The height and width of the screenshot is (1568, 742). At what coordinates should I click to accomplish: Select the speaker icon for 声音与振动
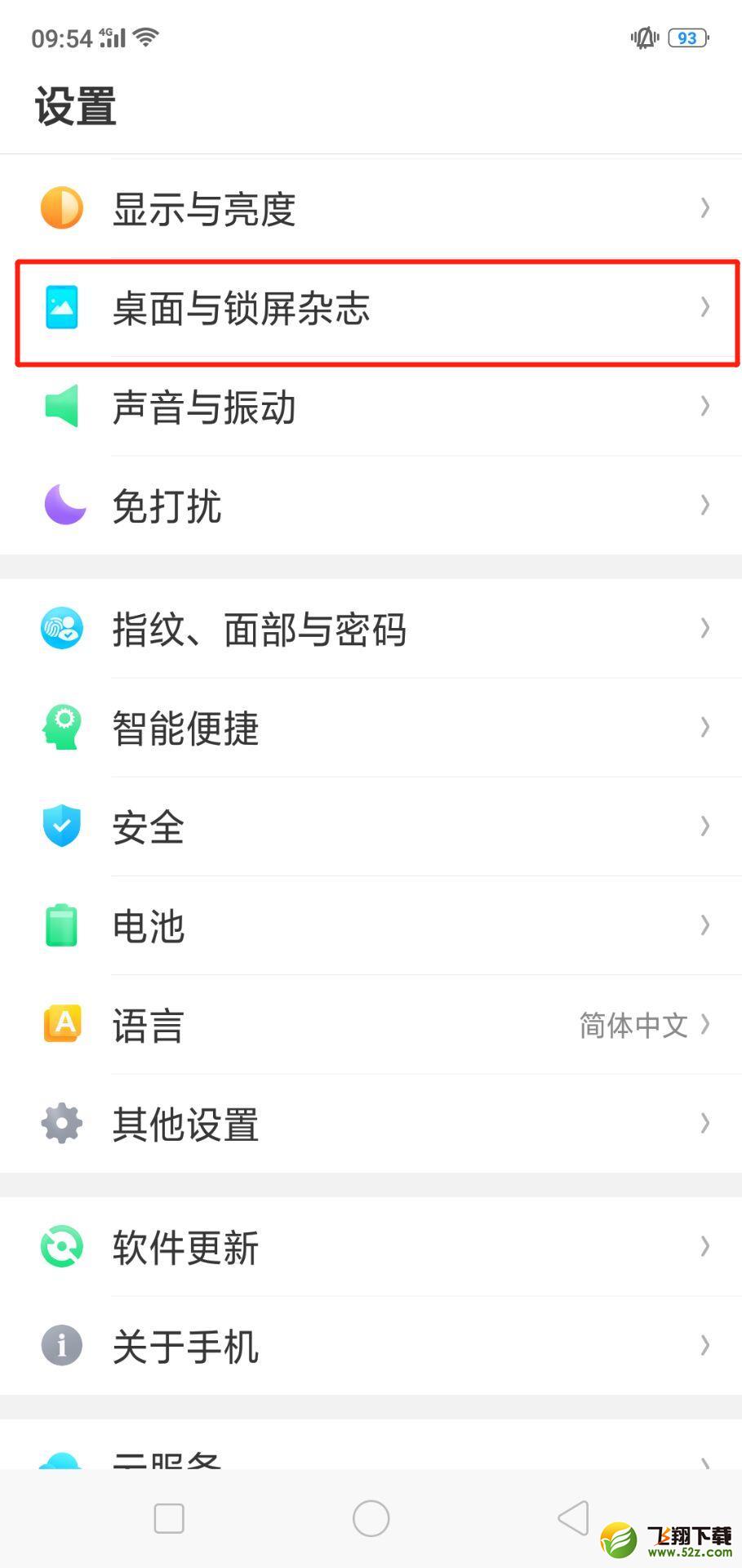tap(61, 407)
